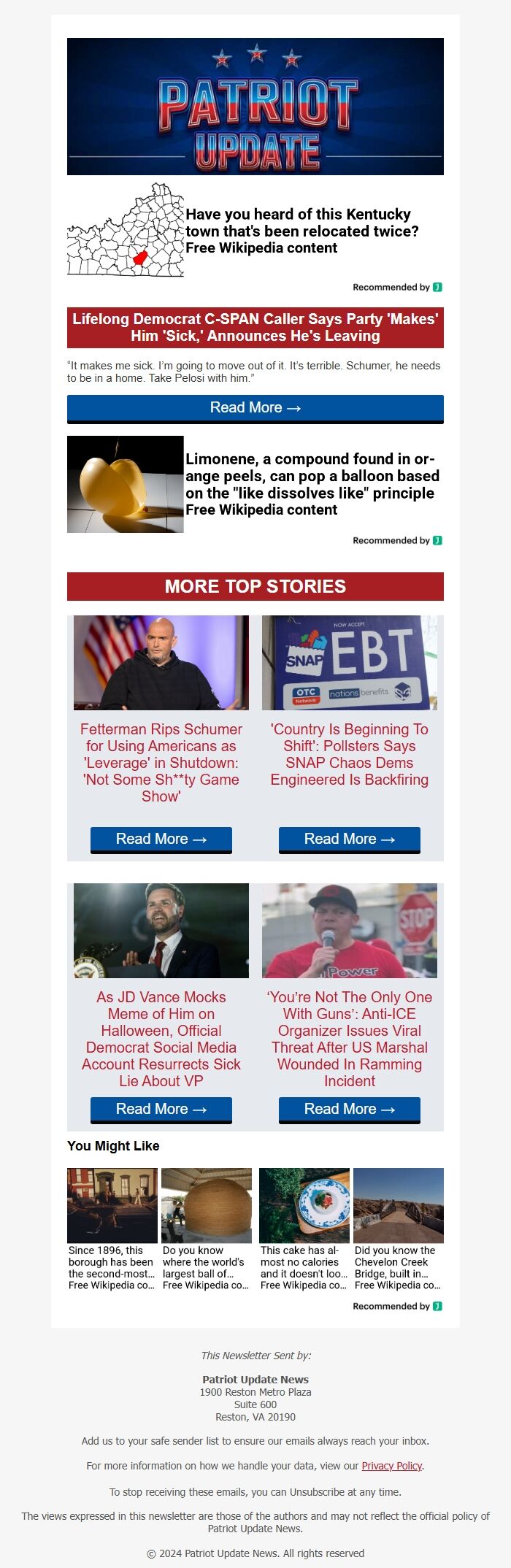
Task: Read More about the C-SPAN caller story
Action: coord(255,408)
